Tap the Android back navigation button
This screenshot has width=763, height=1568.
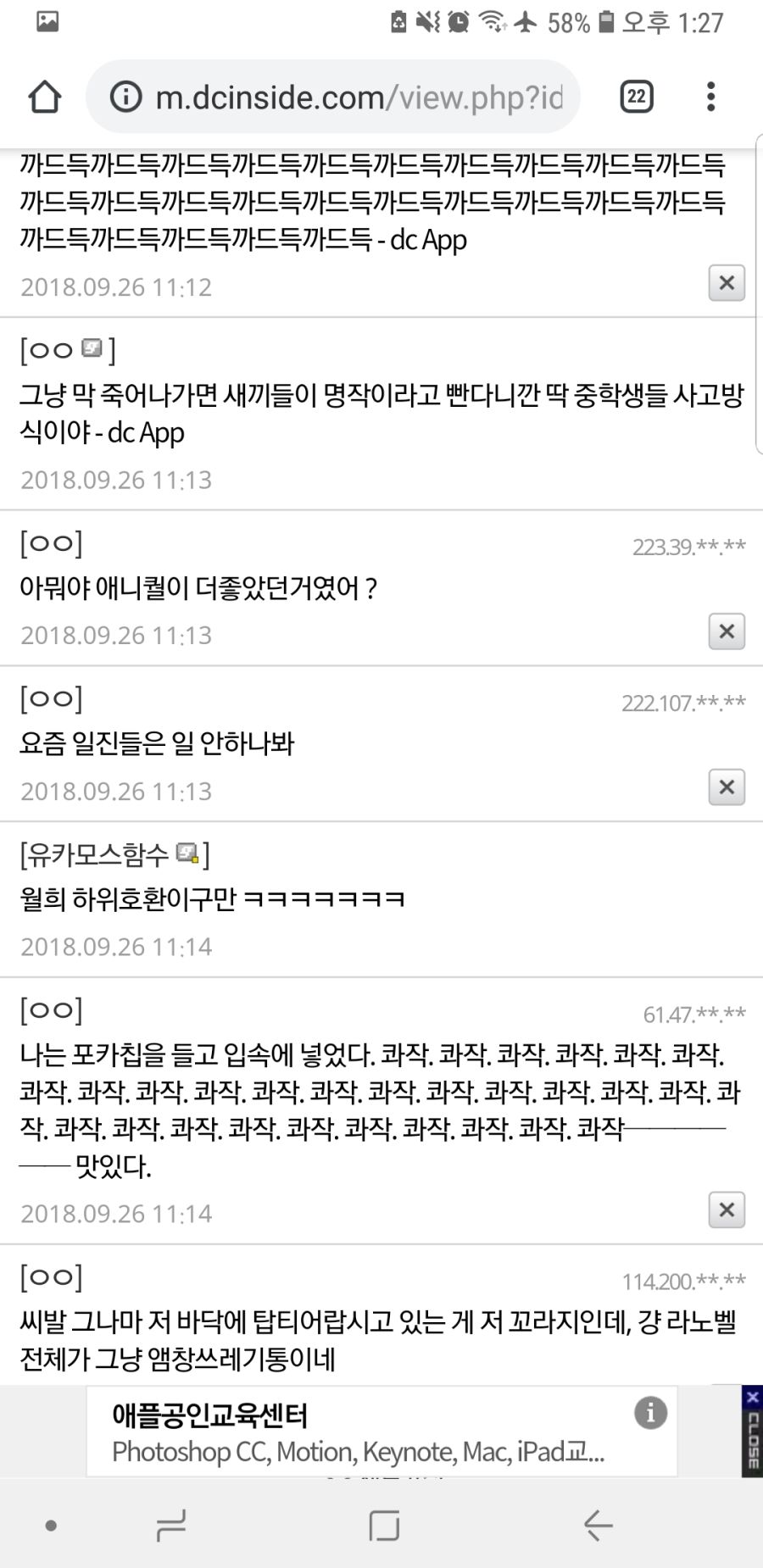[598, 1524]
